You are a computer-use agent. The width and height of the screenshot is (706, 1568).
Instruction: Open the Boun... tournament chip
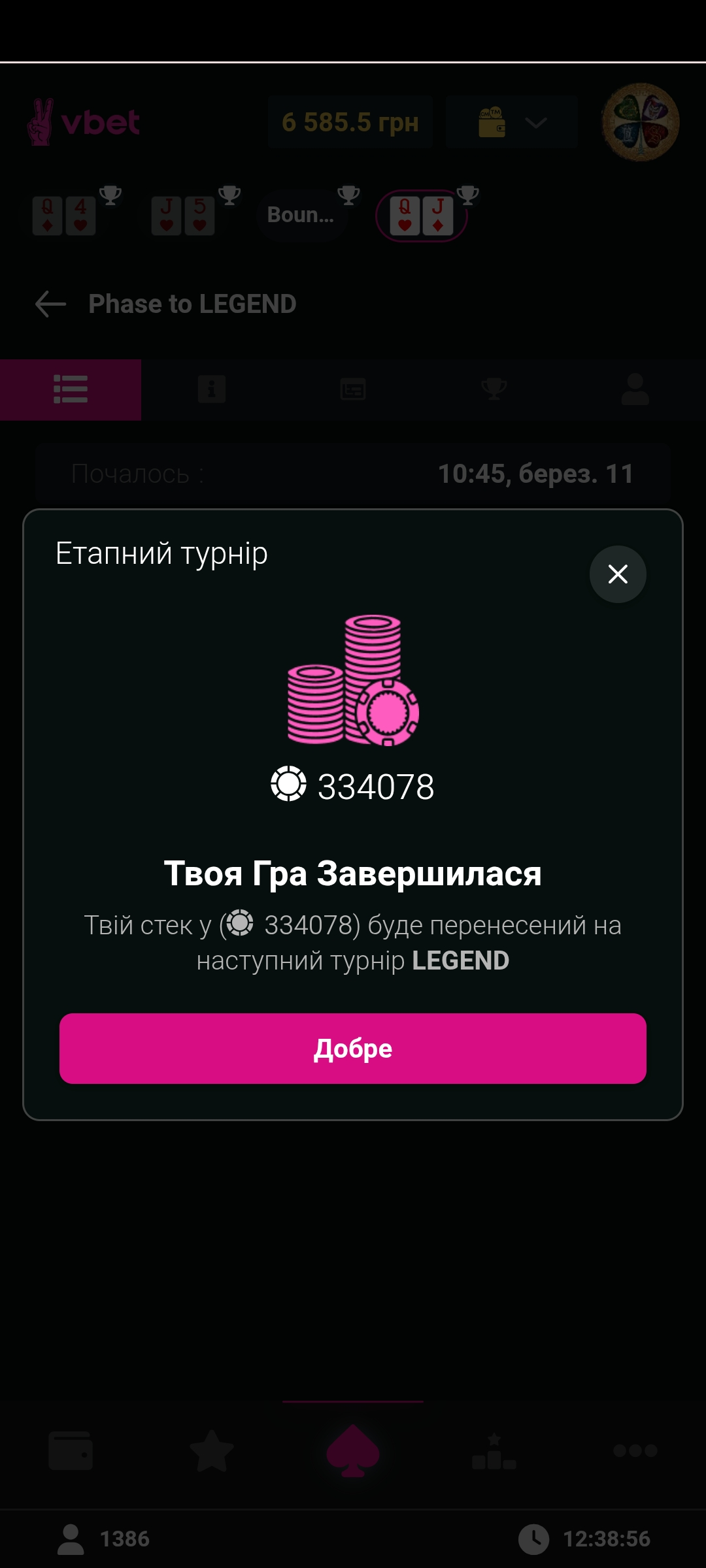pos(301,215)
